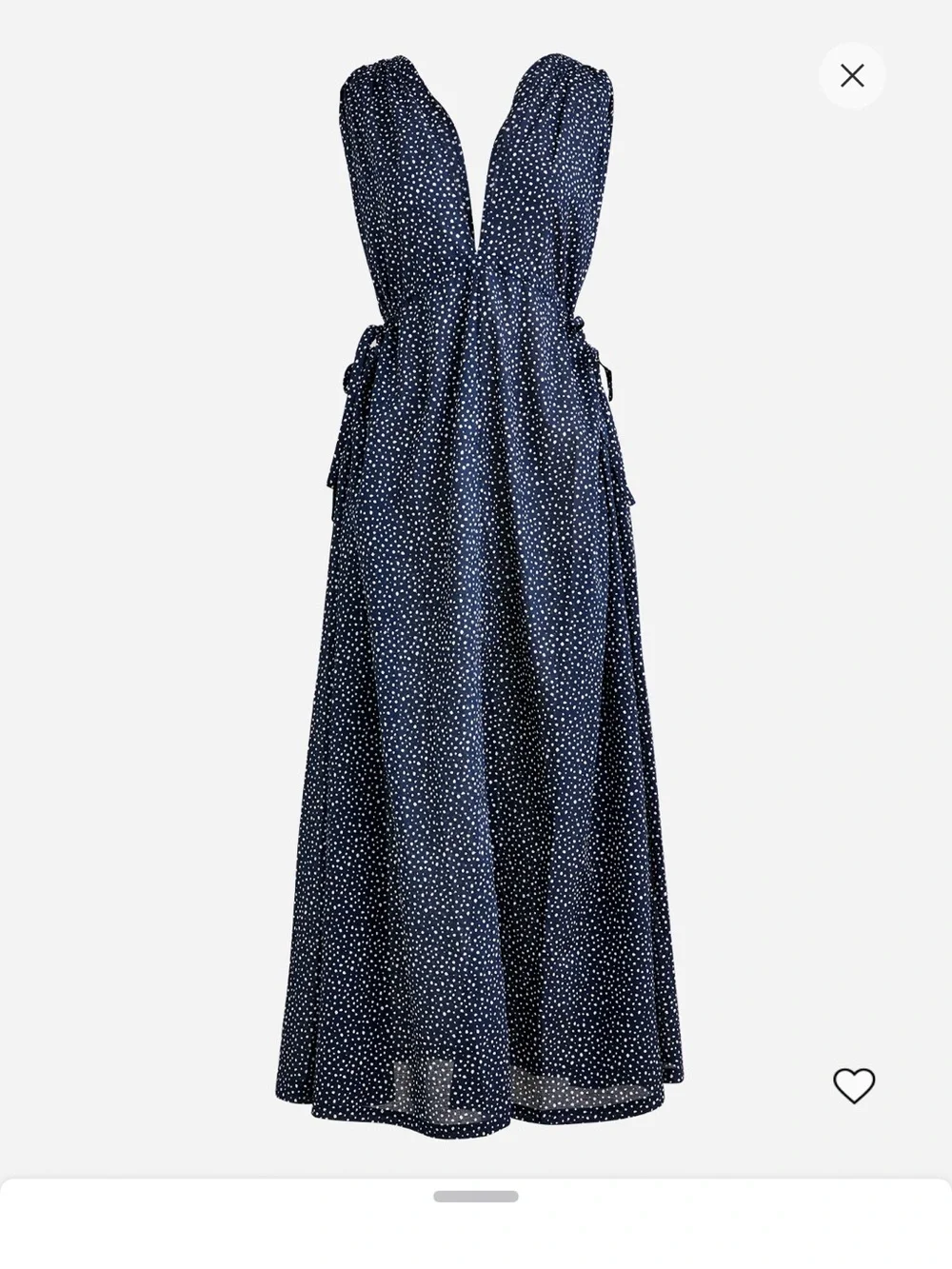Add the polka dot dress to favorites
952x1269 pixels.
(854, 1086)
